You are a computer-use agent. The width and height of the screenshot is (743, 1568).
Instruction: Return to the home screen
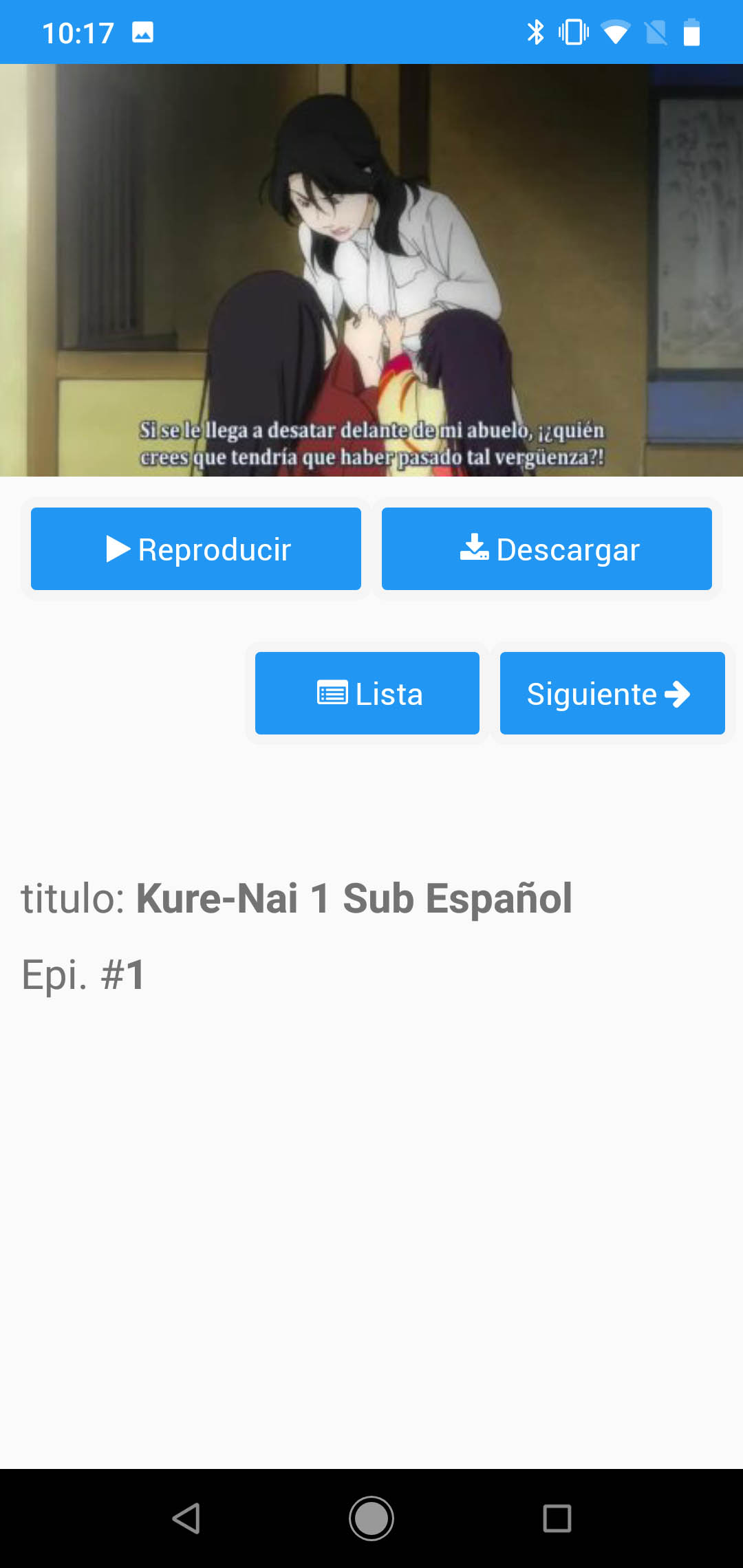[371, 1518]
